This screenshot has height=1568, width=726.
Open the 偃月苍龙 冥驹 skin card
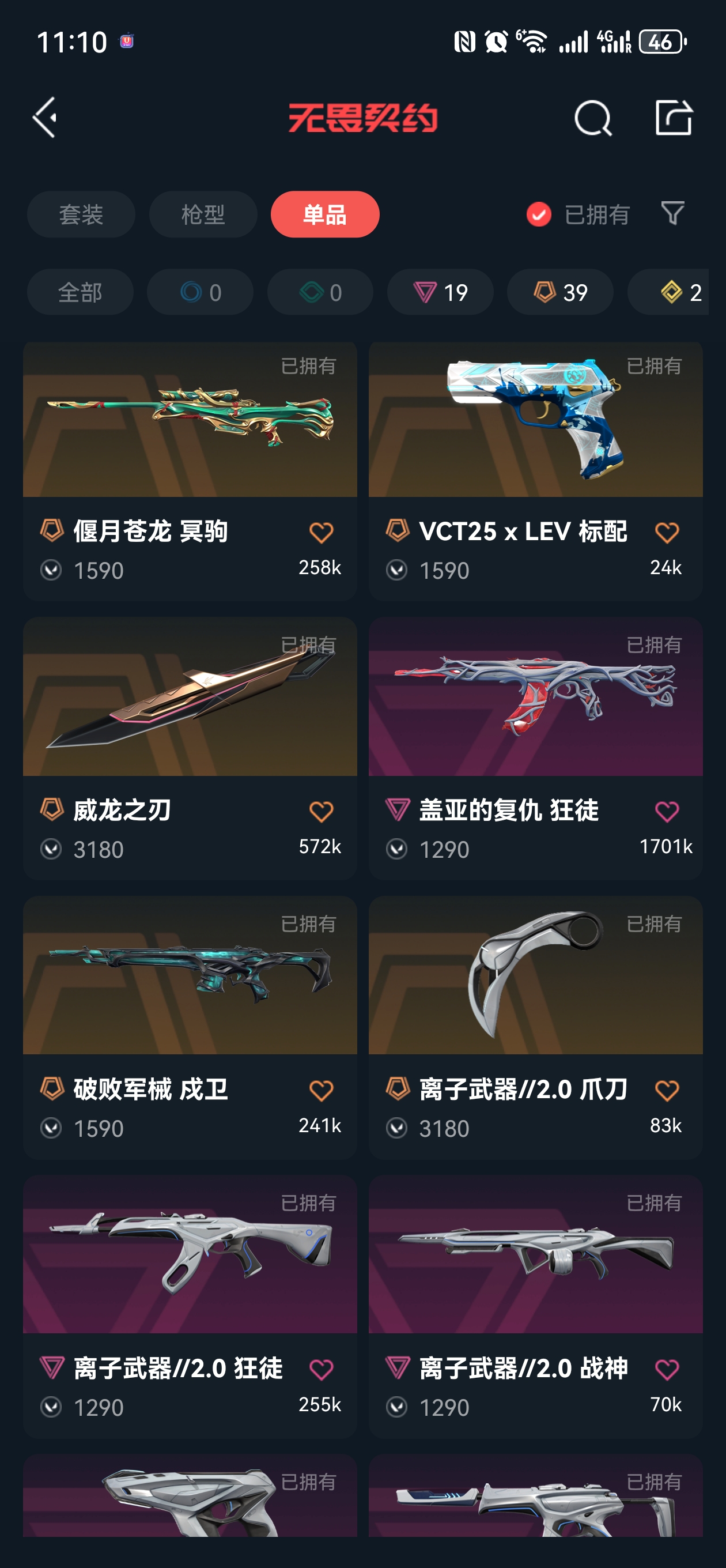(190, 420)
